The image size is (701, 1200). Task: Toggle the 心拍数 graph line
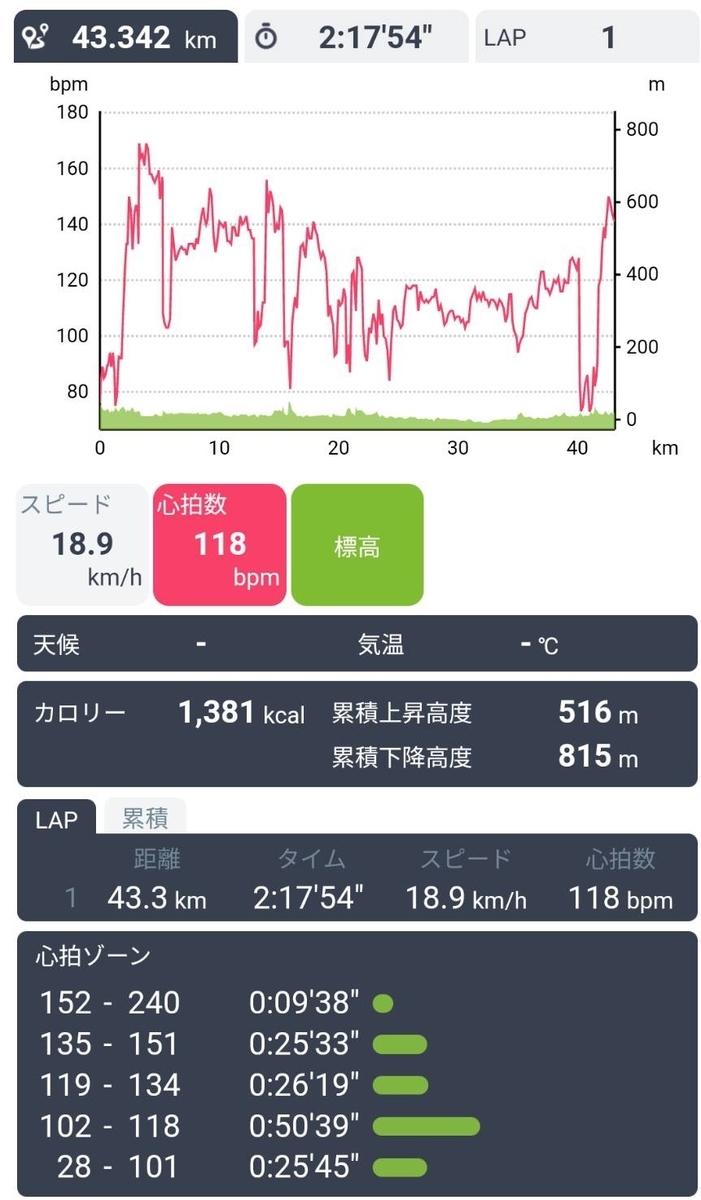point(219,546)
